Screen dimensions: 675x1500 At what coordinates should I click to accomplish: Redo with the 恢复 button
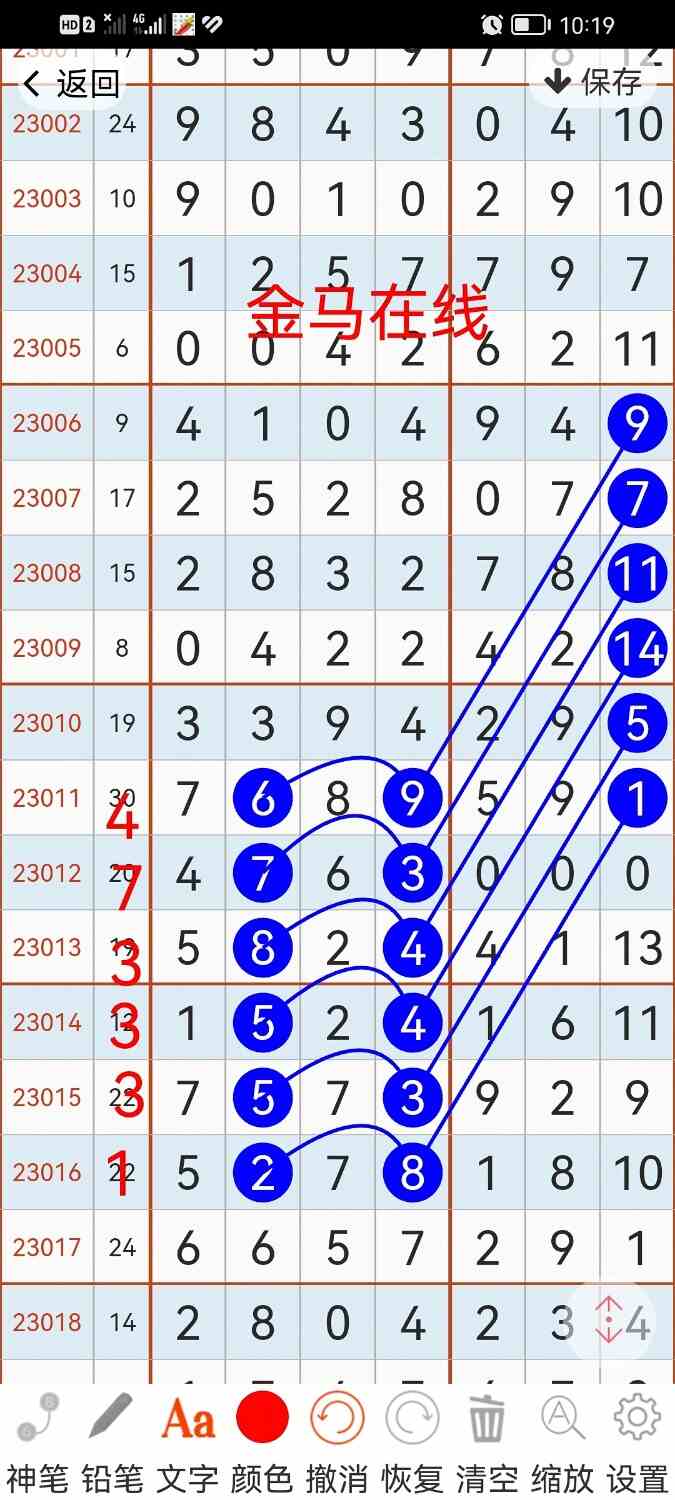412,1443
